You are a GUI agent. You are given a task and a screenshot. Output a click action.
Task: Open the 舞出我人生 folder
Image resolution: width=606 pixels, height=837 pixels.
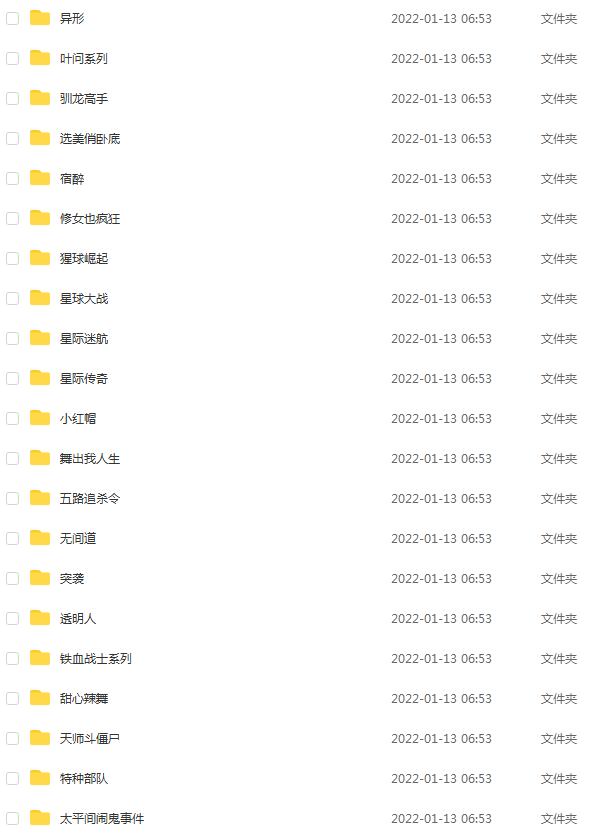pos(89,458)
